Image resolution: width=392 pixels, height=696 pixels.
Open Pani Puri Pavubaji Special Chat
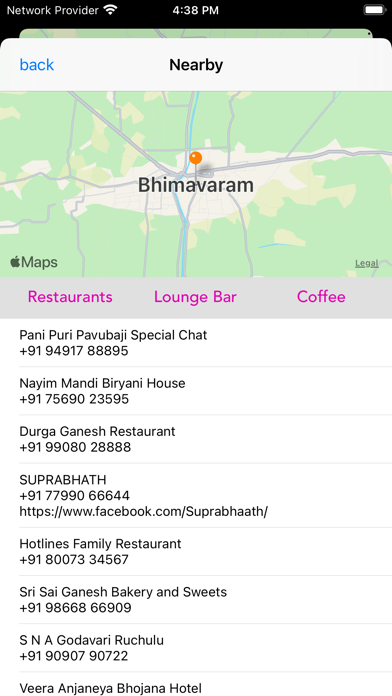point(196,343)
